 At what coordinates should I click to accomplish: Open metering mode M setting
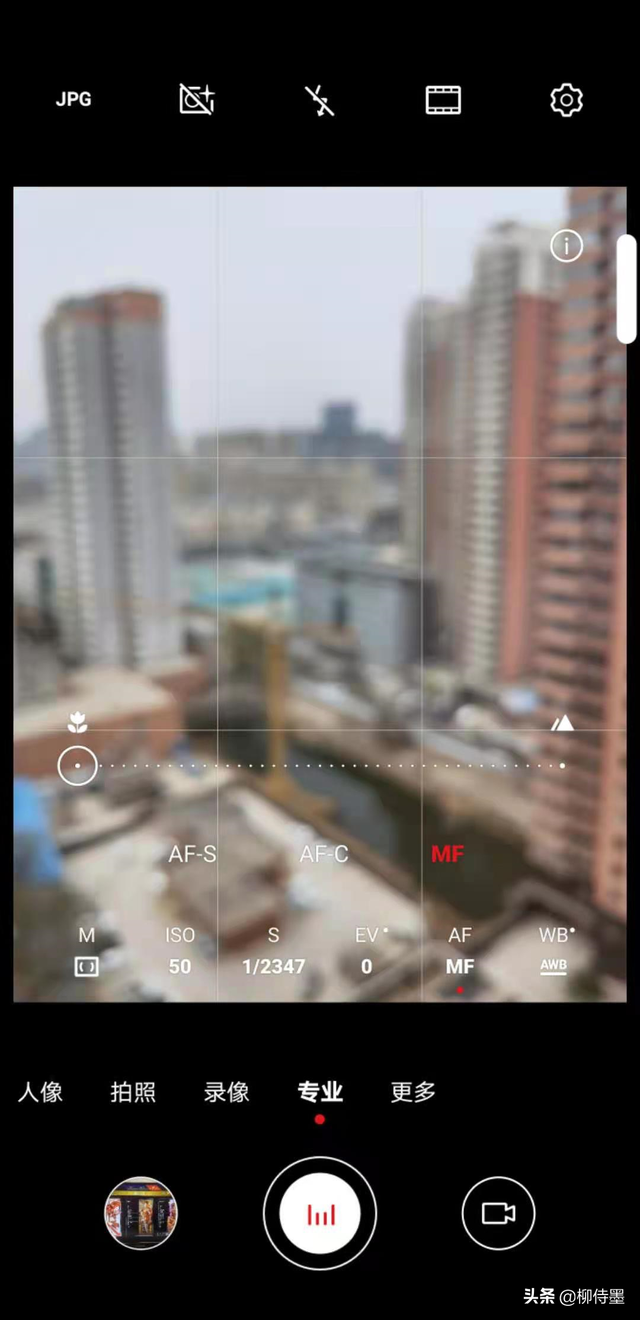87,951
